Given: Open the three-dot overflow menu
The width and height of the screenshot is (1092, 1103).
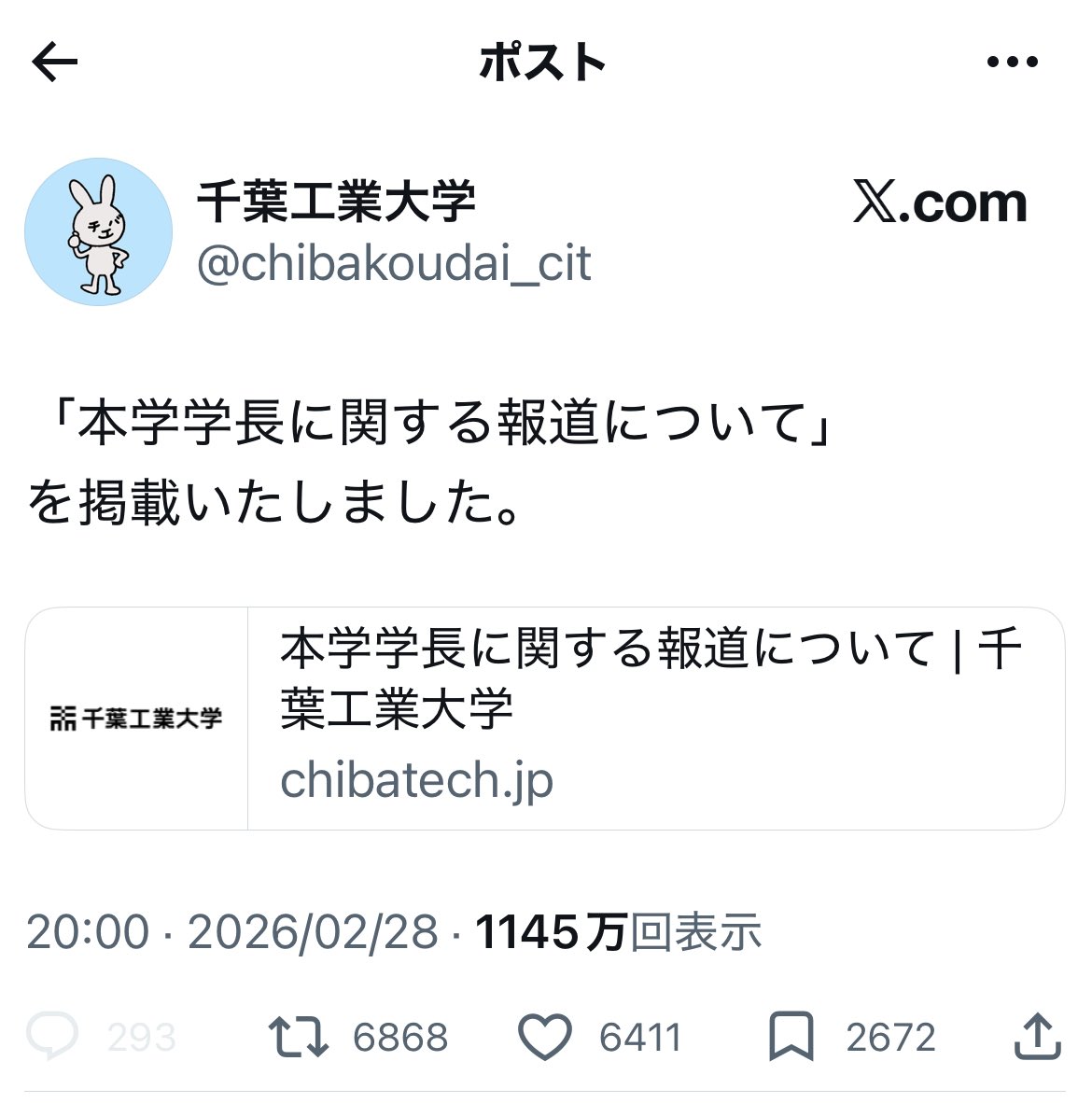Looking at the screenshot, I should point(1012,63).
